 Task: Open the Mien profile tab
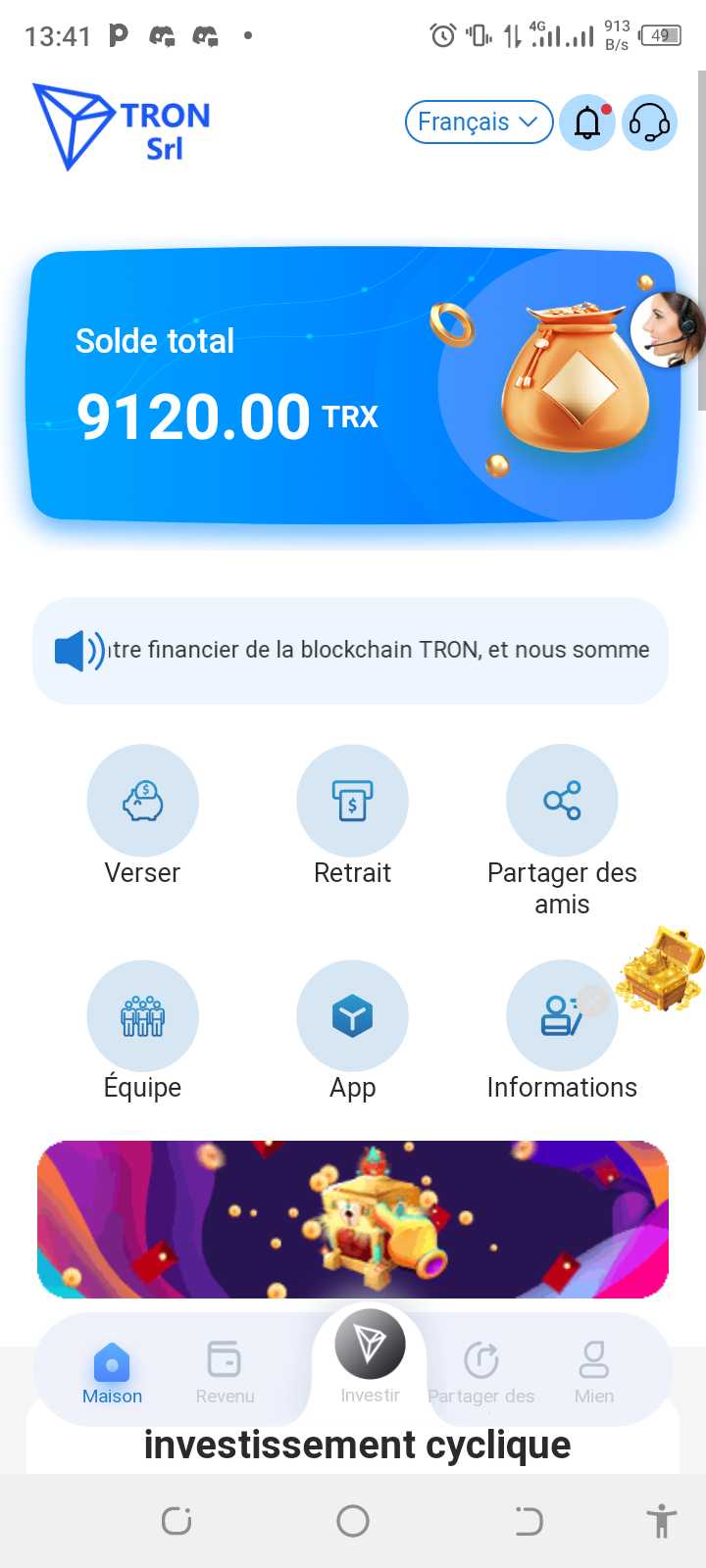[x=594, y=1373]
